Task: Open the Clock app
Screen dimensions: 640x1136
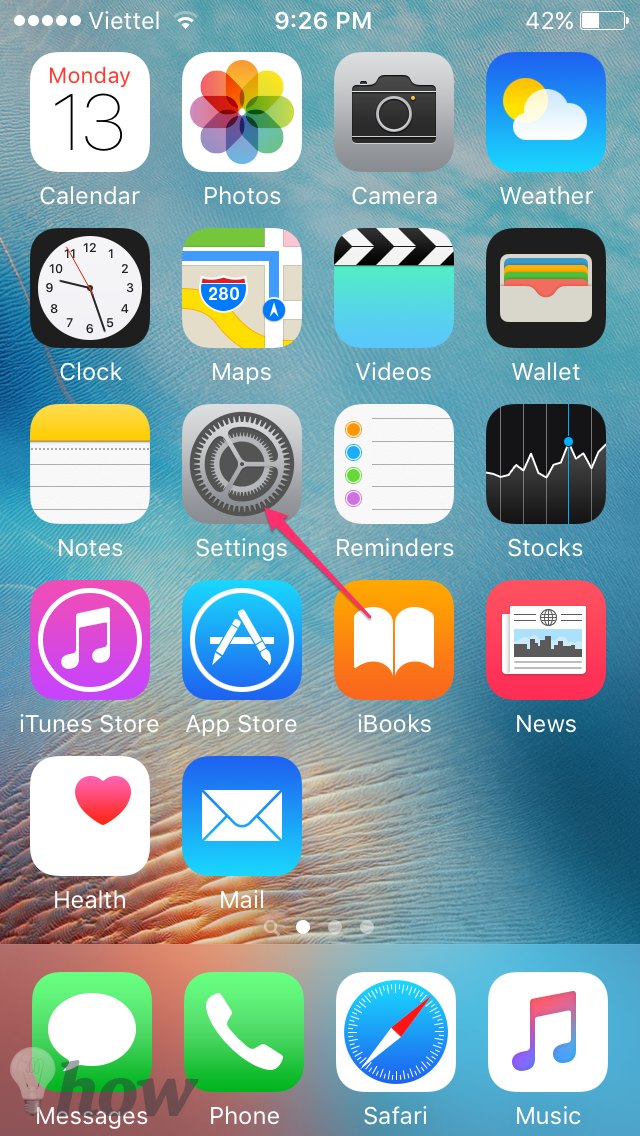Action: (x=90, y=288)
